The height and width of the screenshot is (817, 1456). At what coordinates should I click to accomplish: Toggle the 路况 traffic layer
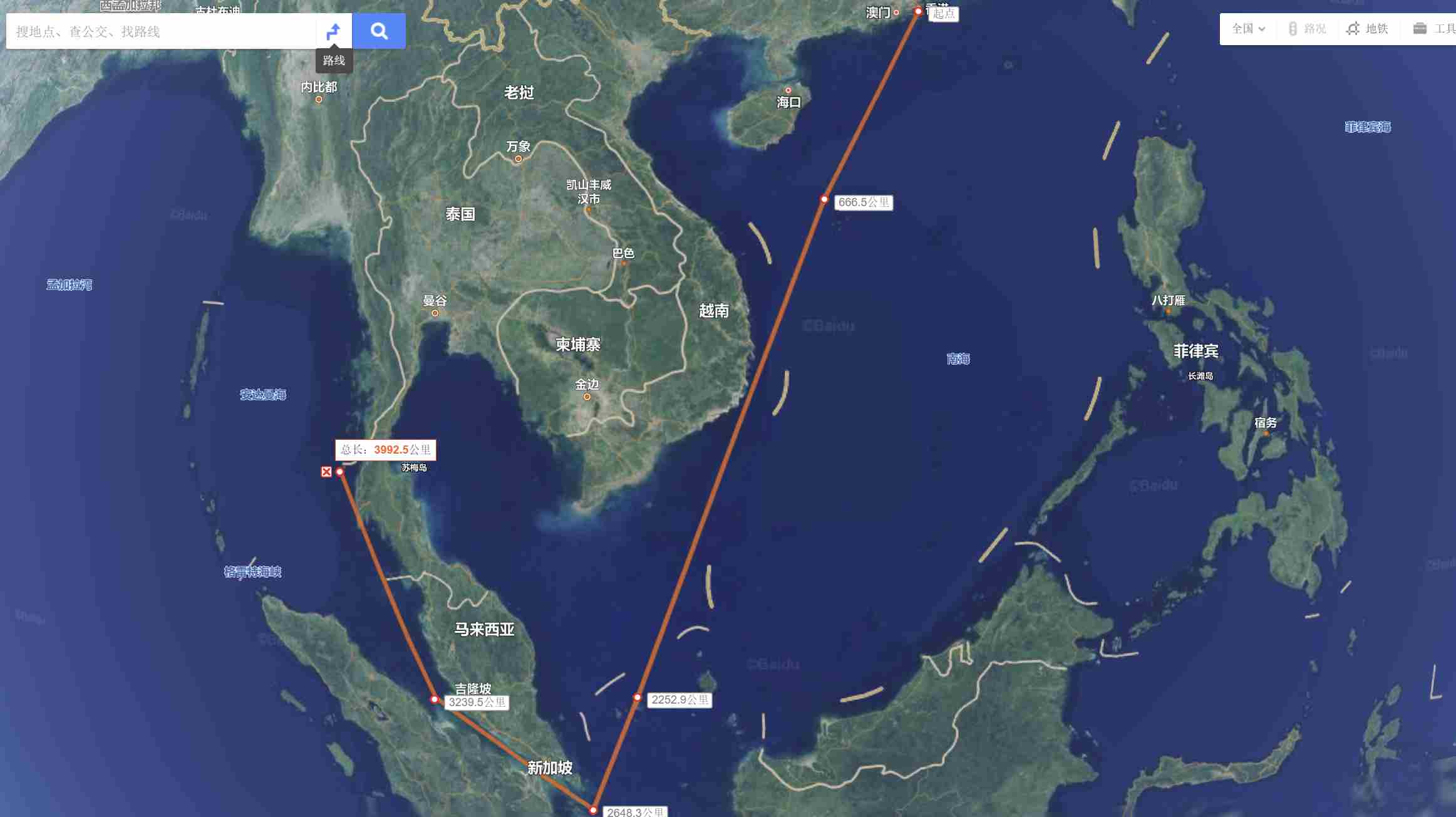click(x=1308, y=29)
